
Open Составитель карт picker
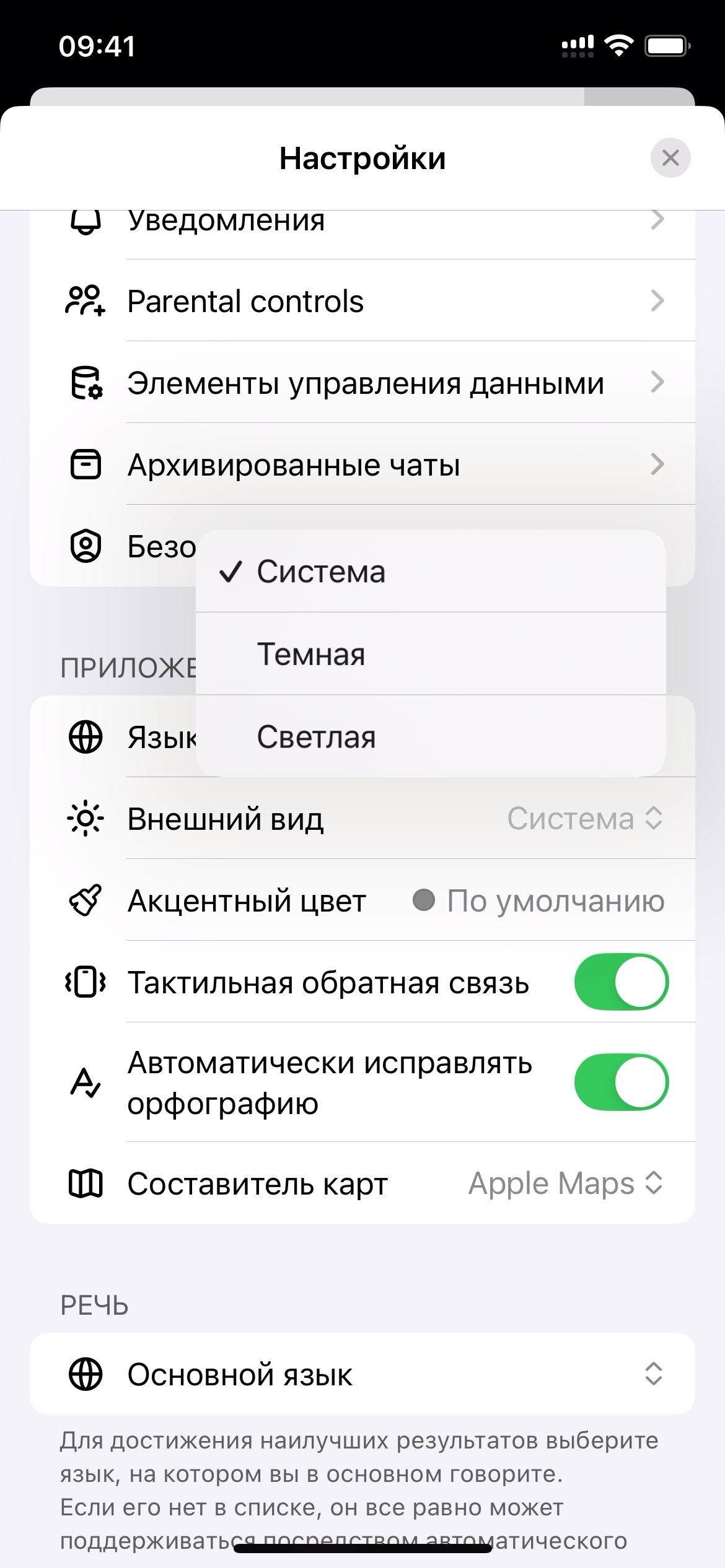click(565, 1183)
